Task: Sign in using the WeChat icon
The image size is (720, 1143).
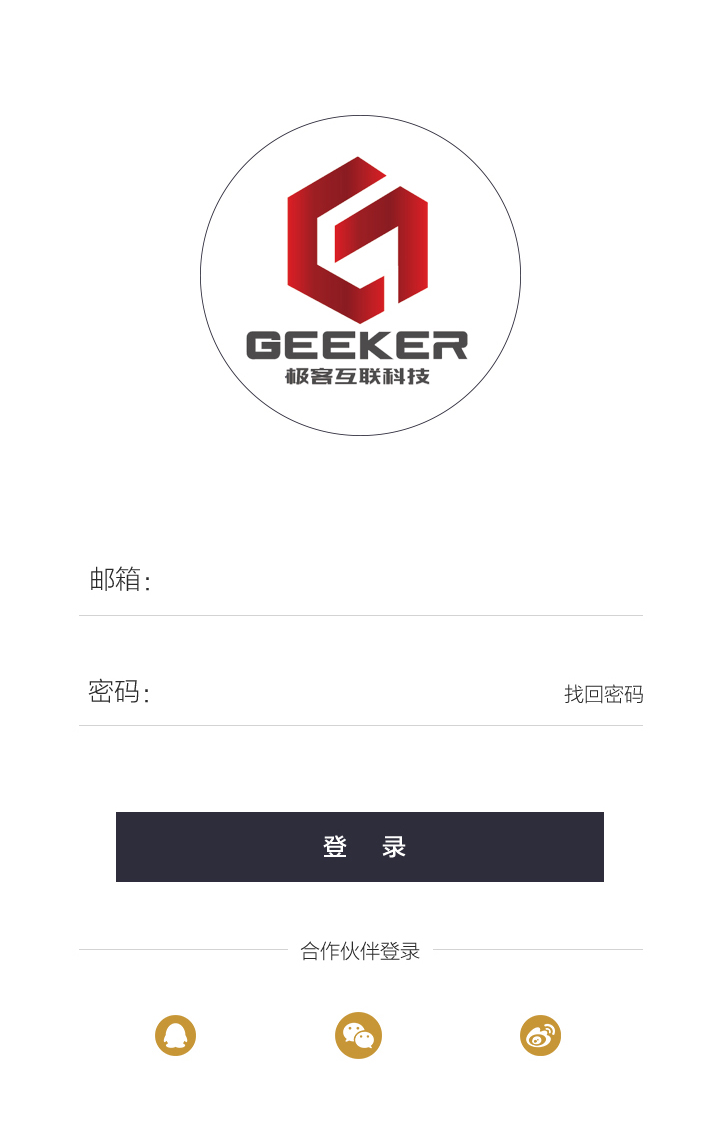Action: tap(358, 1035)
